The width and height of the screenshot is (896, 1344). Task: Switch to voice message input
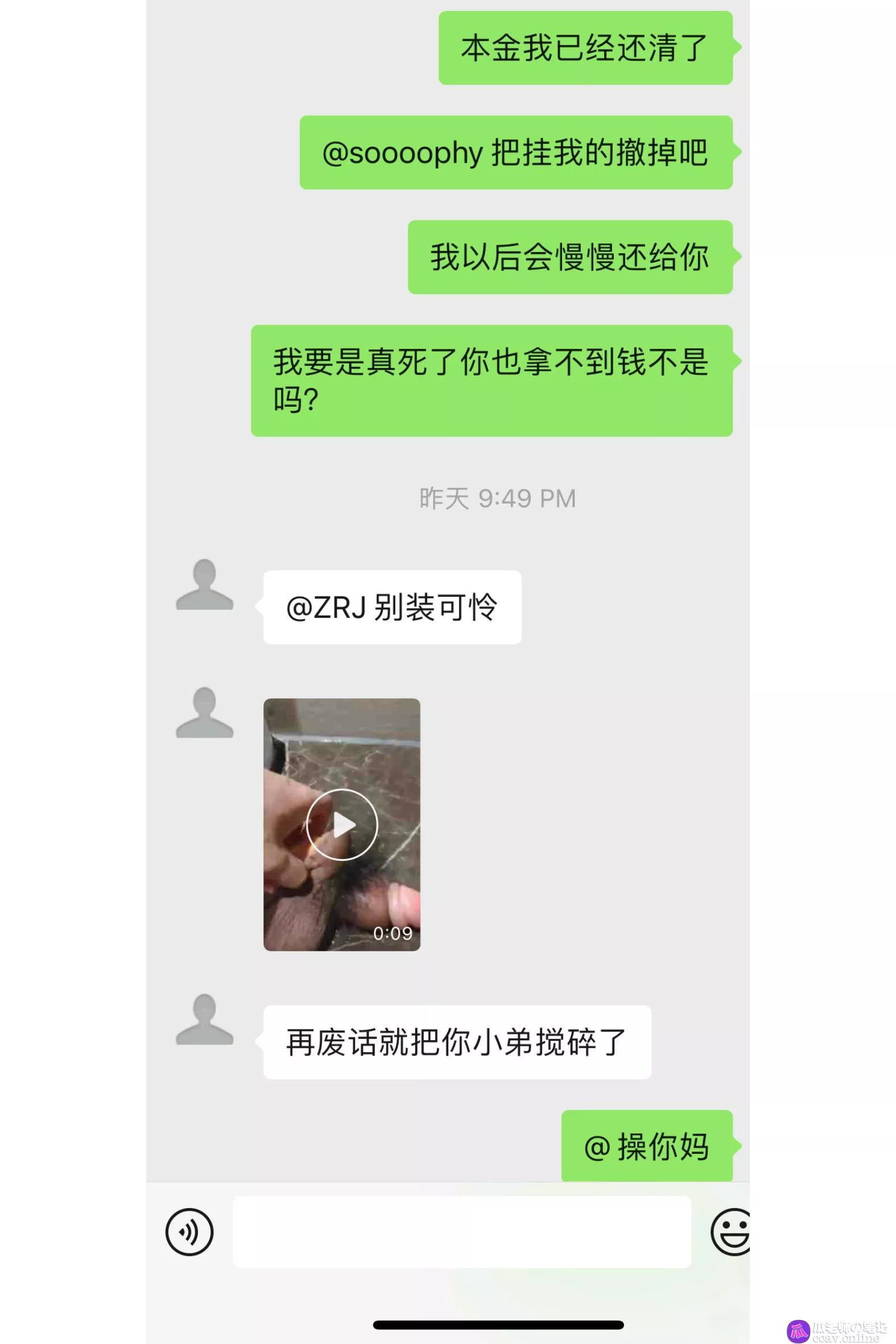(x=189, y=1231)
